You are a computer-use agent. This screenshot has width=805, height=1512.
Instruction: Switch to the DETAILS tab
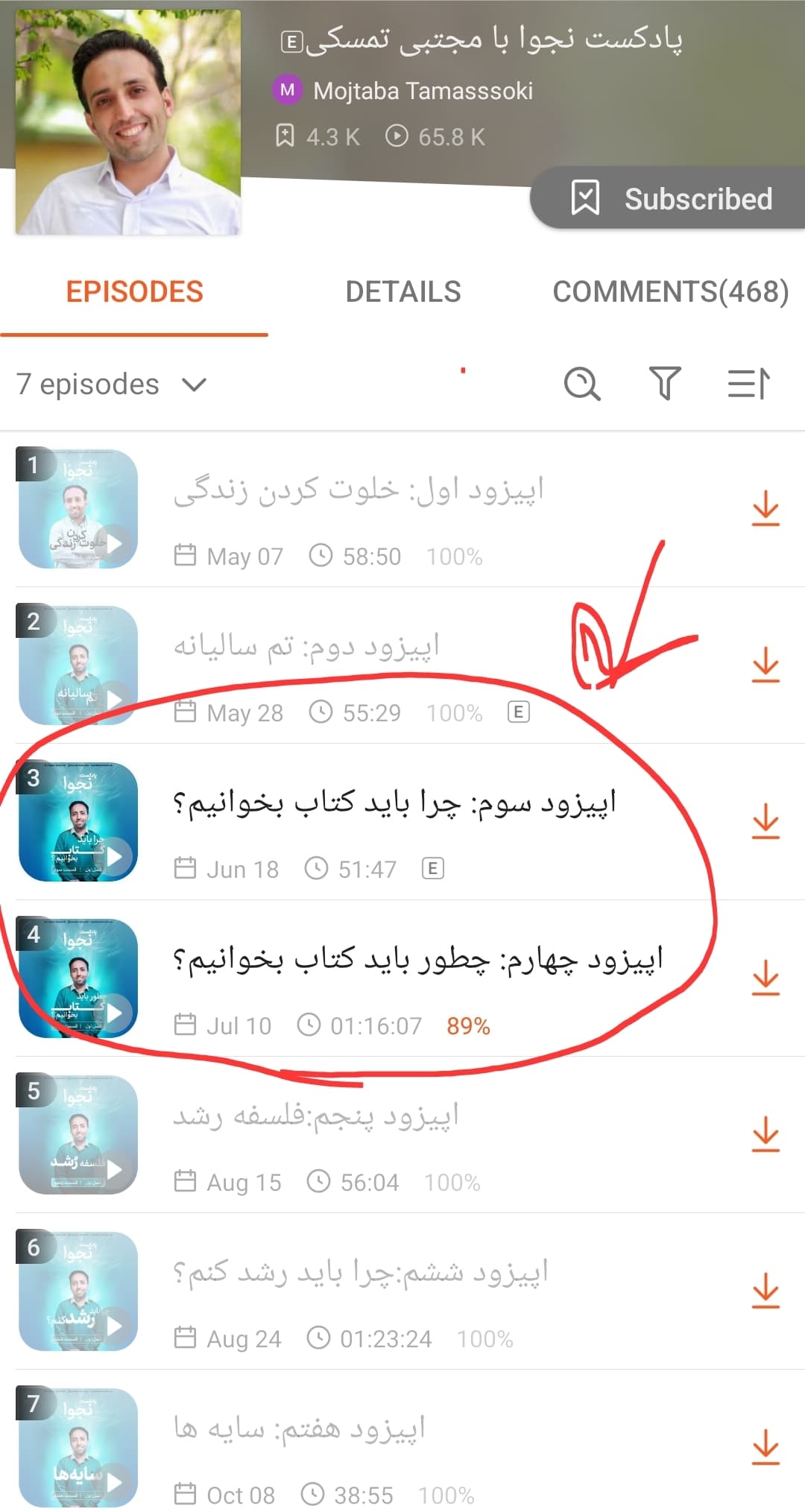coord(402,292)
